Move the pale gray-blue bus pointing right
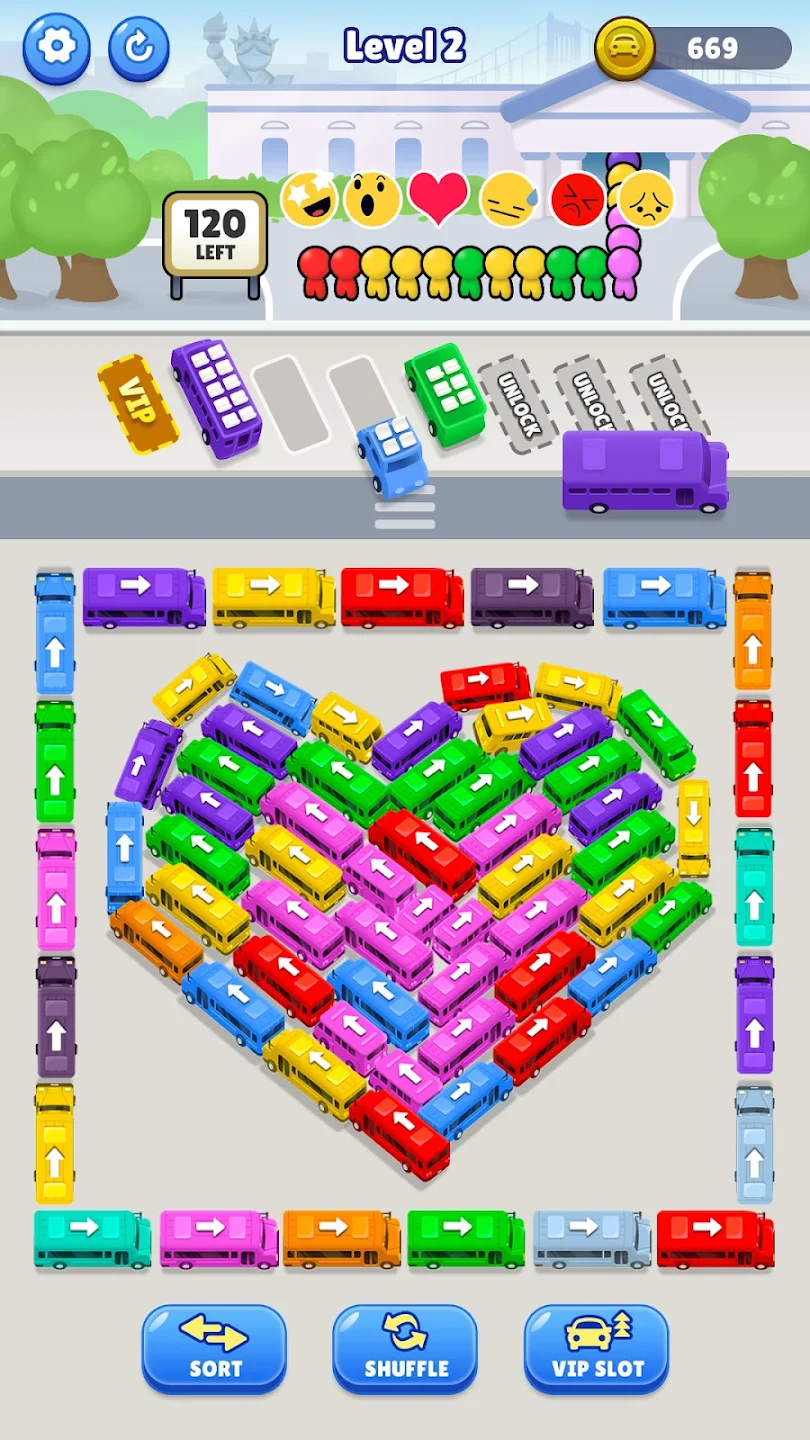810x1440 pixels. point(591,1238)
